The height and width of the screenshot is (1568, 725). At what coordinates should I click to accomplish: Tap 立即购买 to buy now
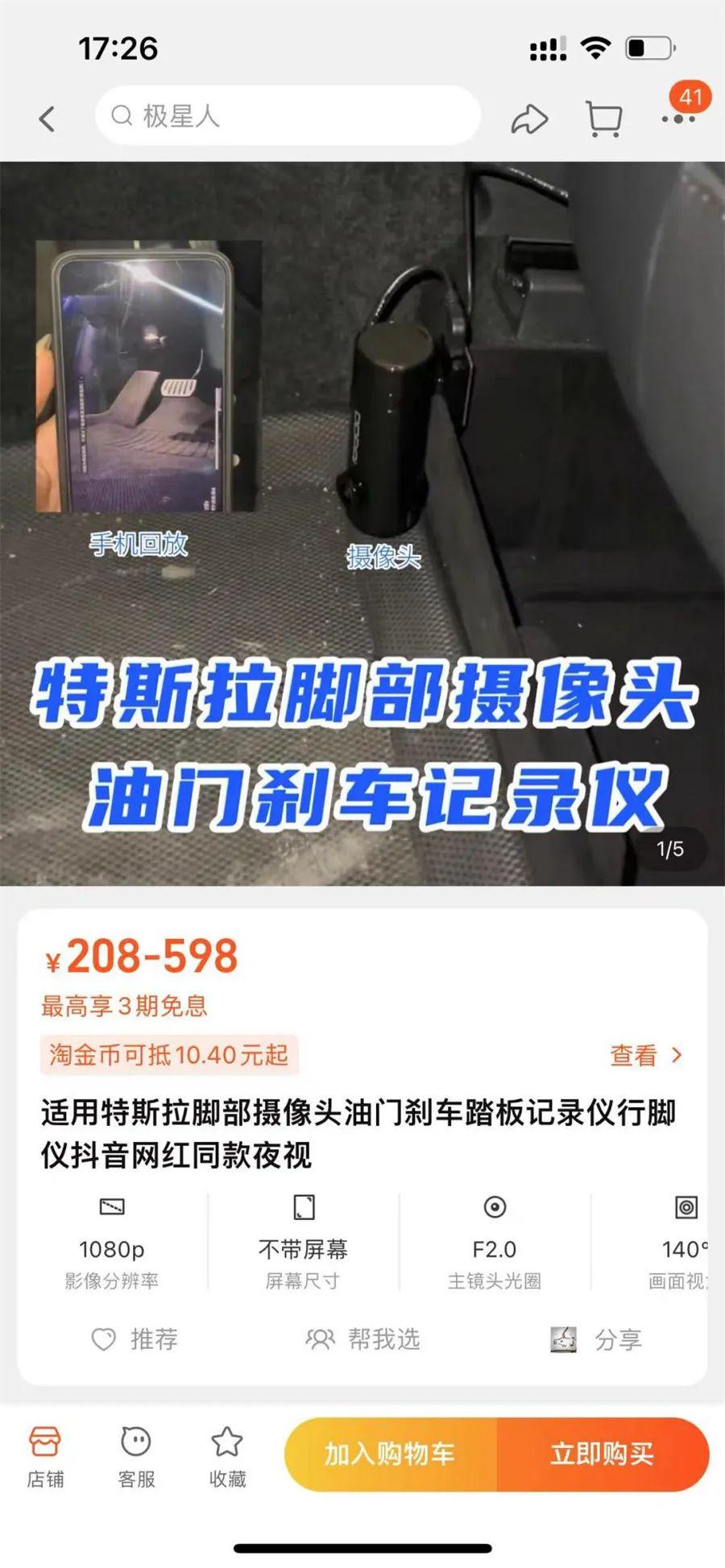[x=603, y=1454]
